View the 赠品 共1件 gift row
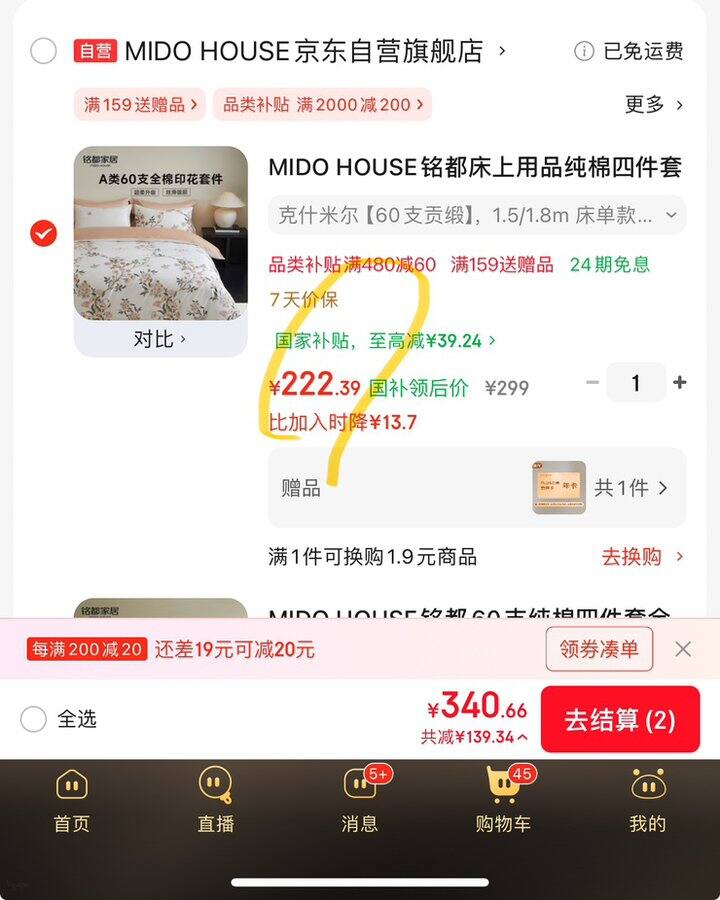Screen dimensions: 720x900 [477, 487]
